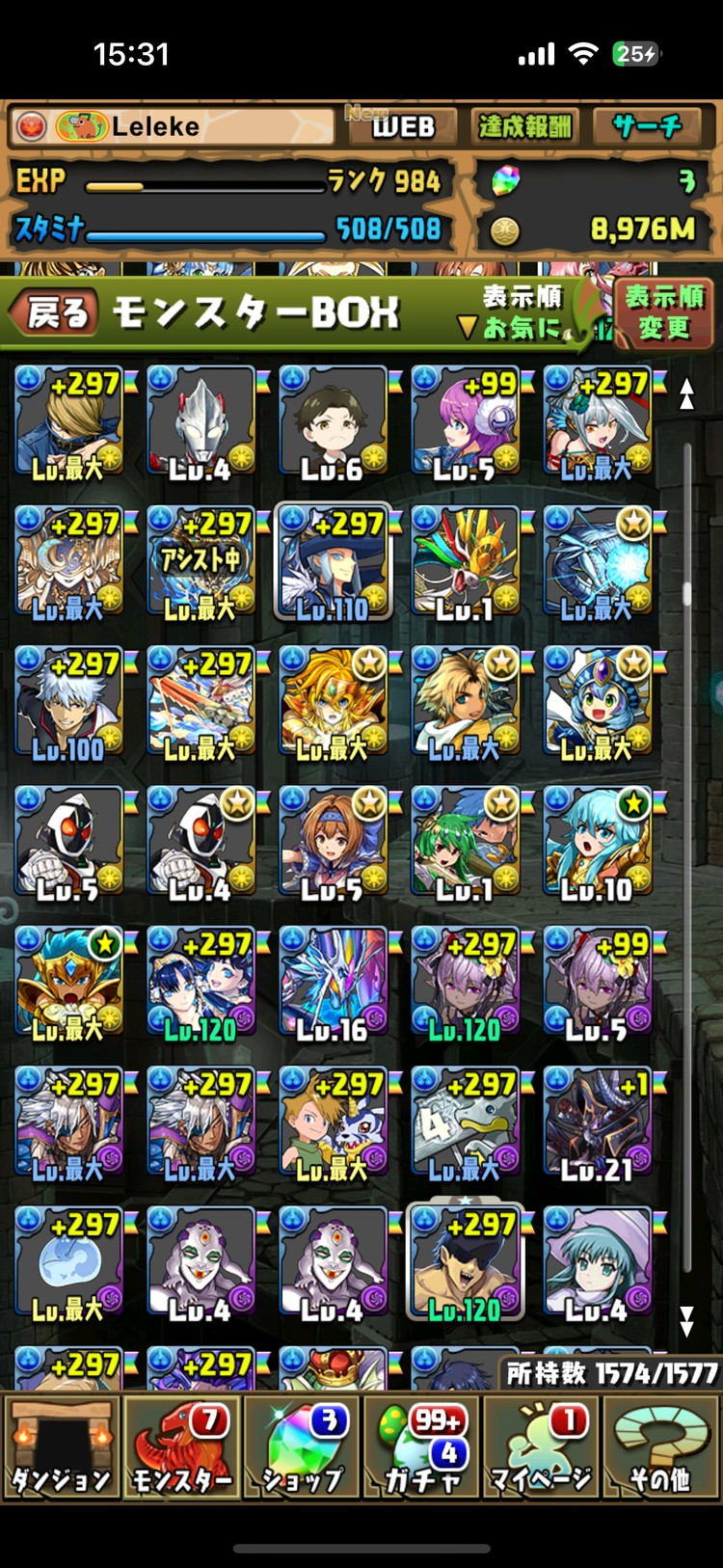
Task: Select the monster marked アシスト中
Action: [201, 562]
